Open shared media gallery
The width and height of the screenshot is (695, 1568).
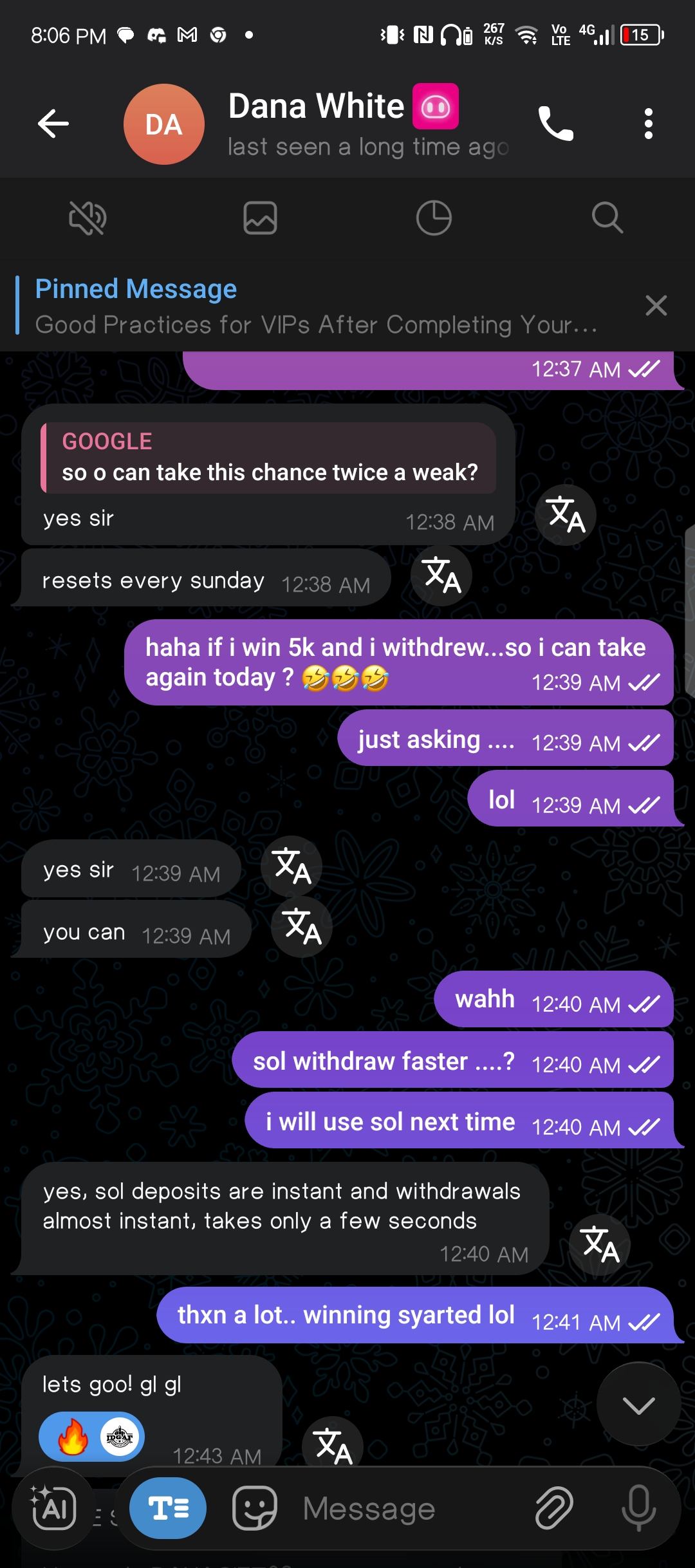point(260,218)
